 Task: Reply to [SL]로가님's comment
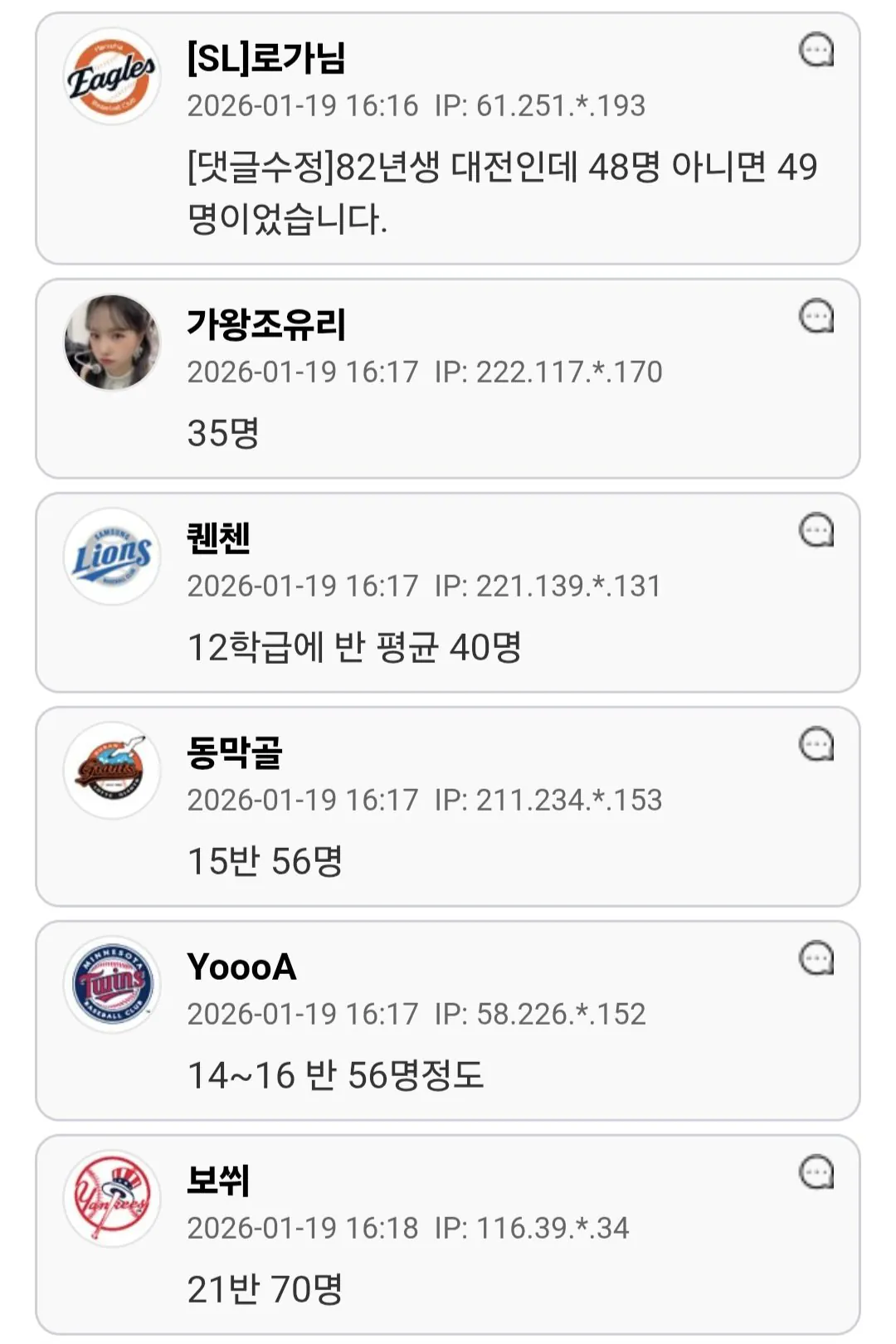816,50
